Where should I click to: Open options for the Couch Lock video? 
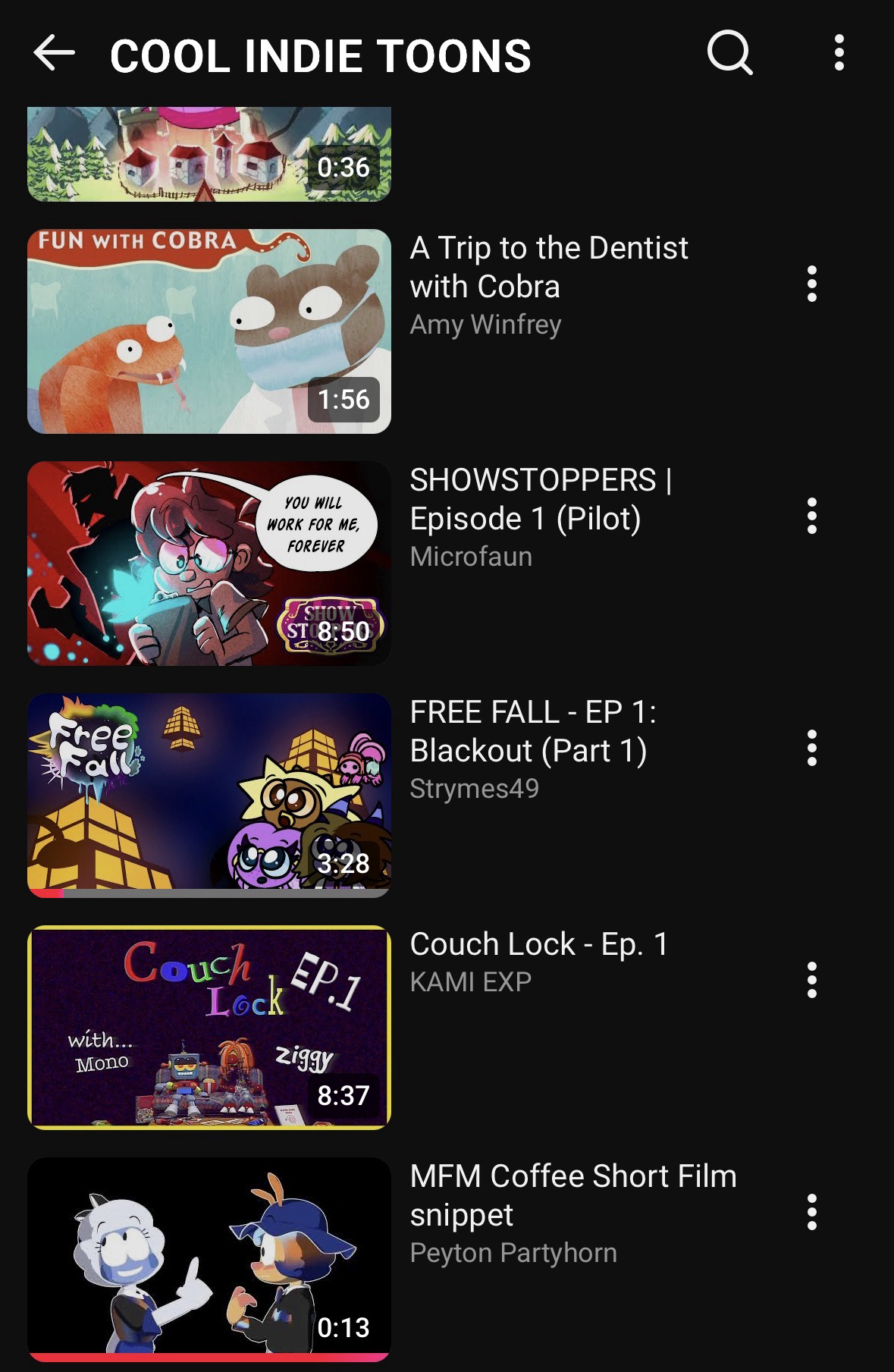[x=811, y=981]
